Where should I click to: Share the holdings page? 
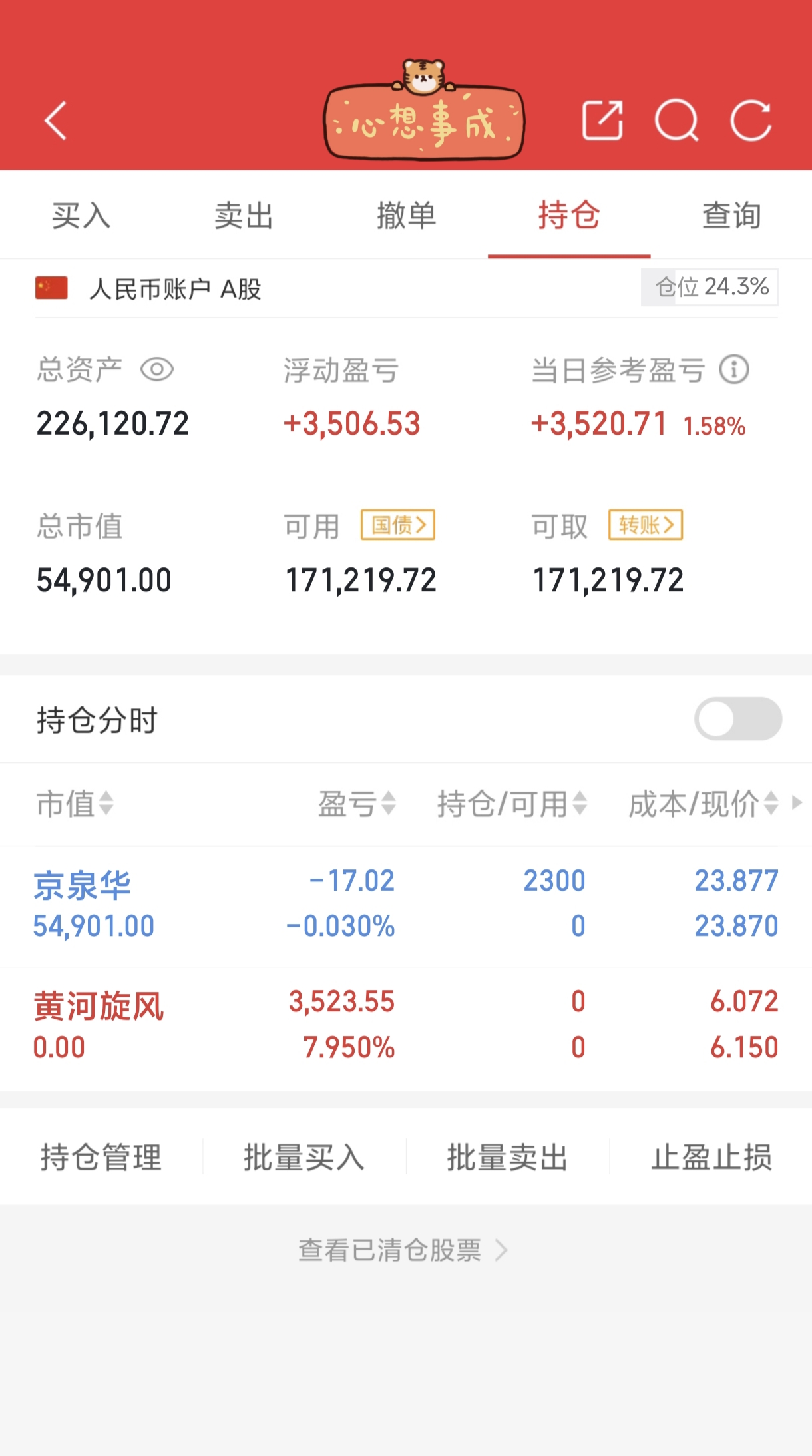pyautogui.click(x=602, y=121)
